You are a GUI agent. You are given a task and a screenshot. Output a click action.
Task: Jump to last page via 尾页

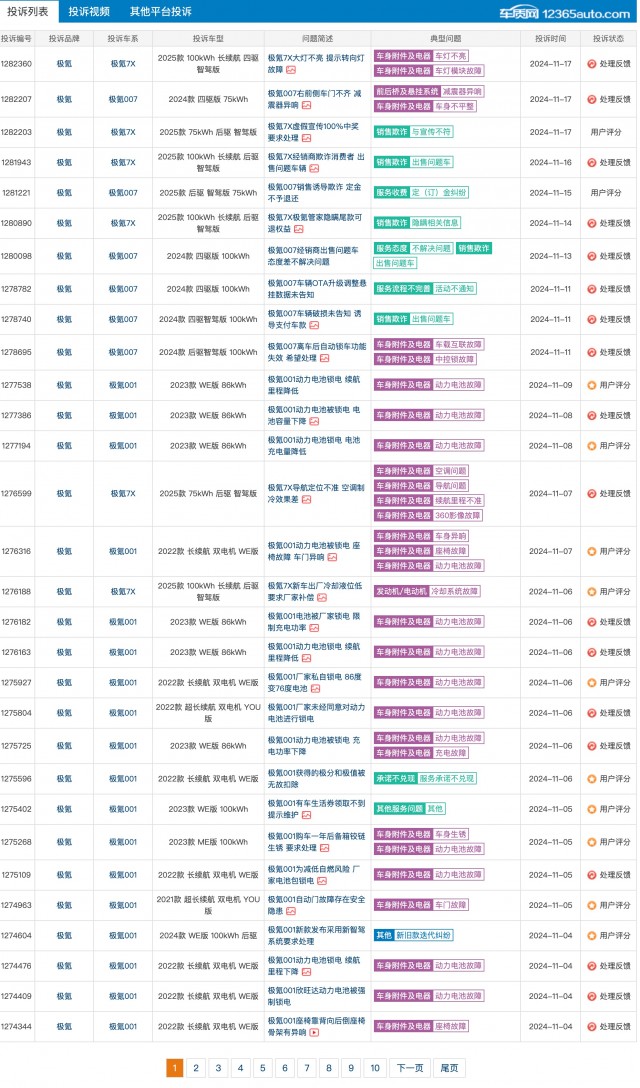[449, 1068]
